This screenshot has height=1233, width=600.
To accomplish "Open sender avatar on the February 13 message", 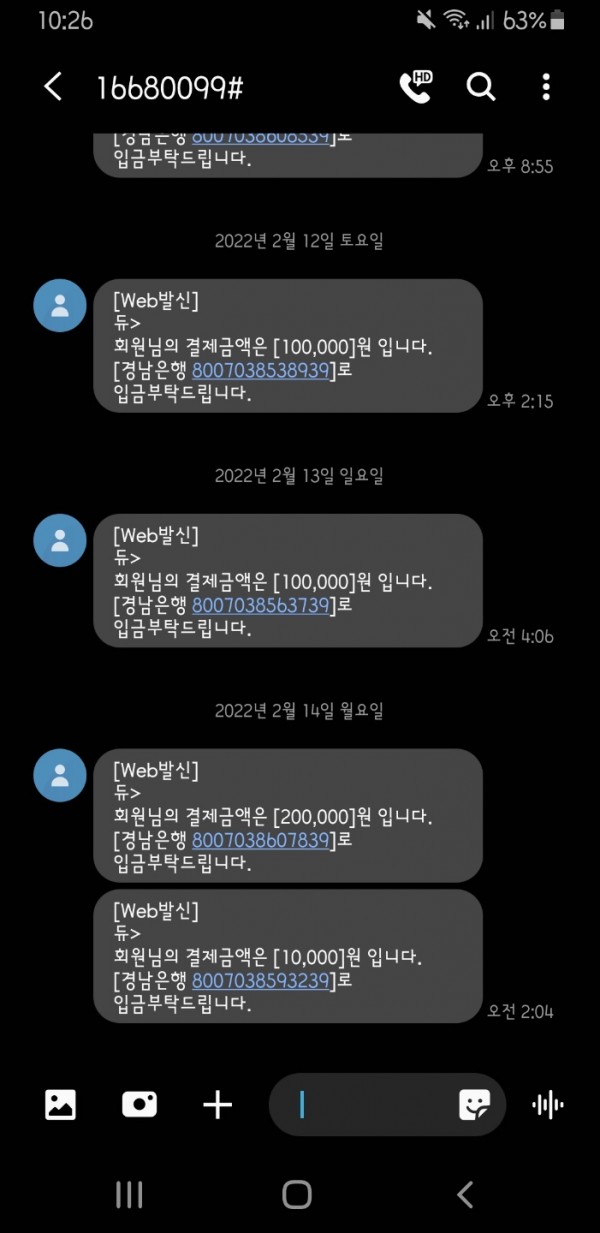I will click(60, 540).
